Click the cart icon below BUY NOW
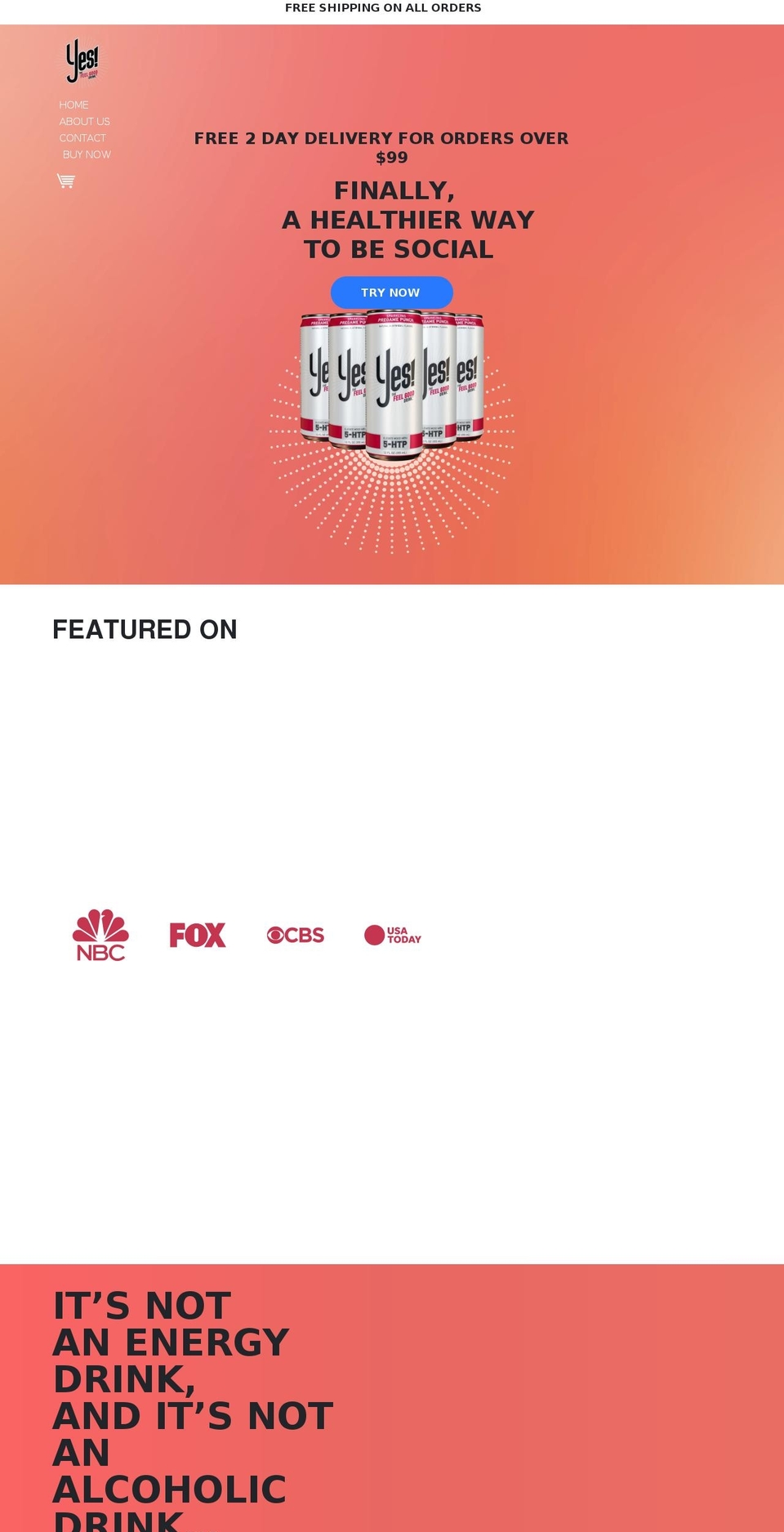This screenshot has width=784, height=1532. point(65,180)
